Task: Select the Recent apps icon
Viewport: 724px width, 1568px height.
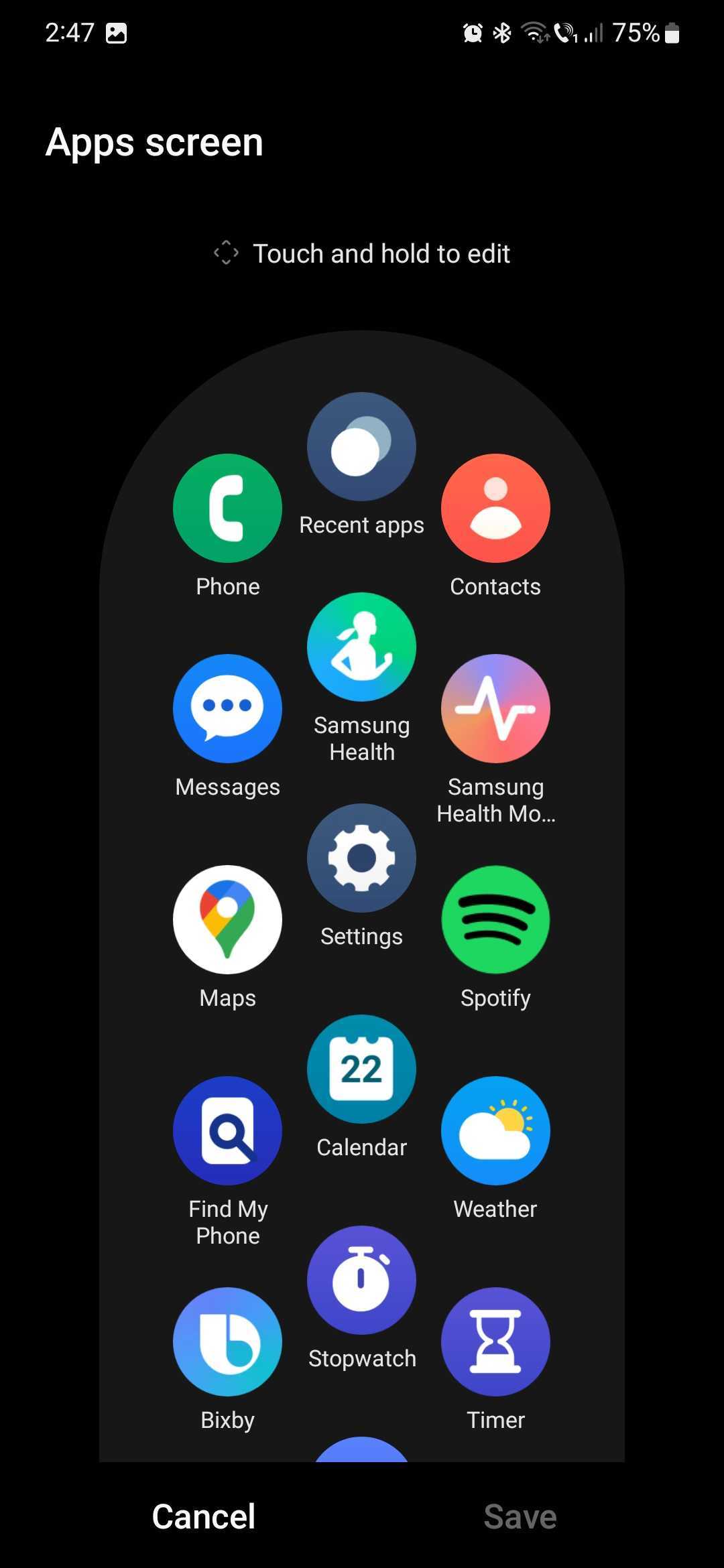Action: point(361,446)
